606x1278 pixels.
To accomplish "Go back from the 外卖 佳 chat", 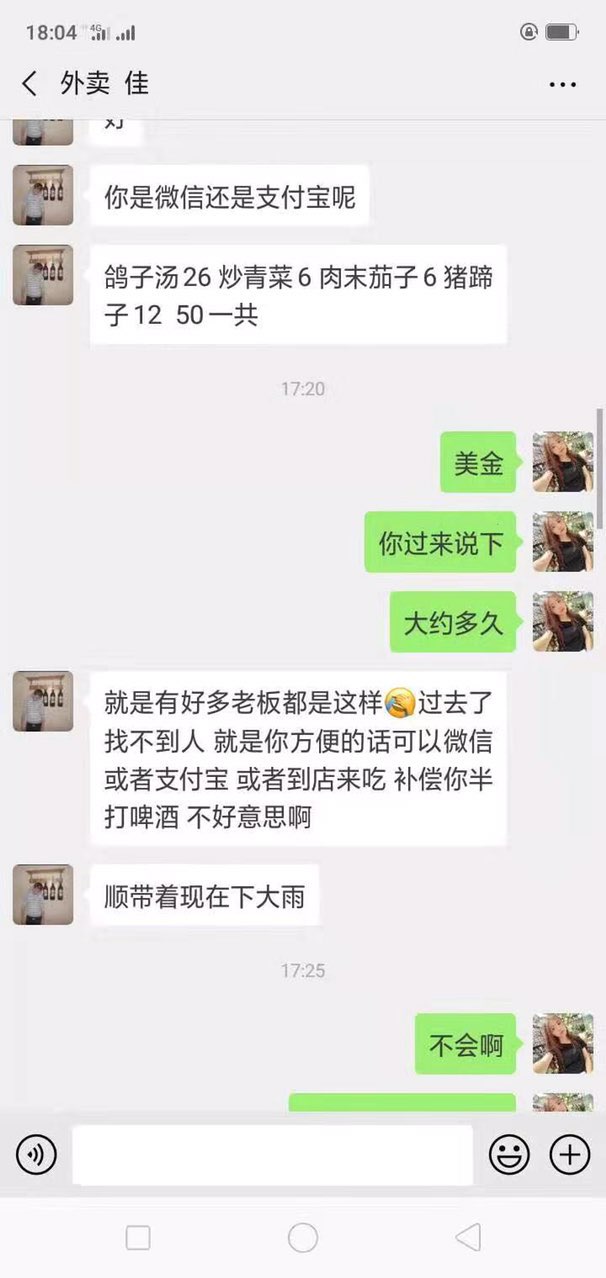I will point(29,84).
